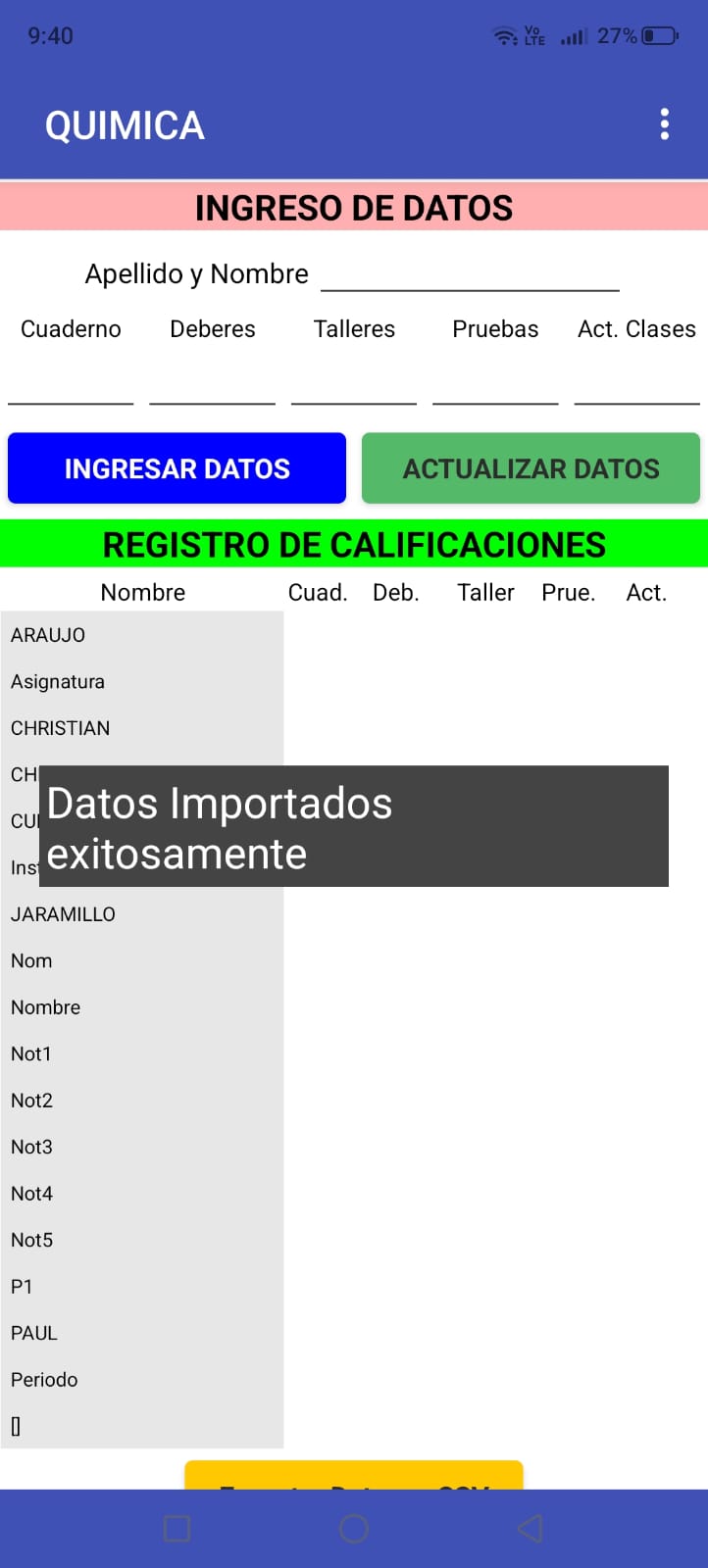Enter the Talleres grade field

pos(354,385)
